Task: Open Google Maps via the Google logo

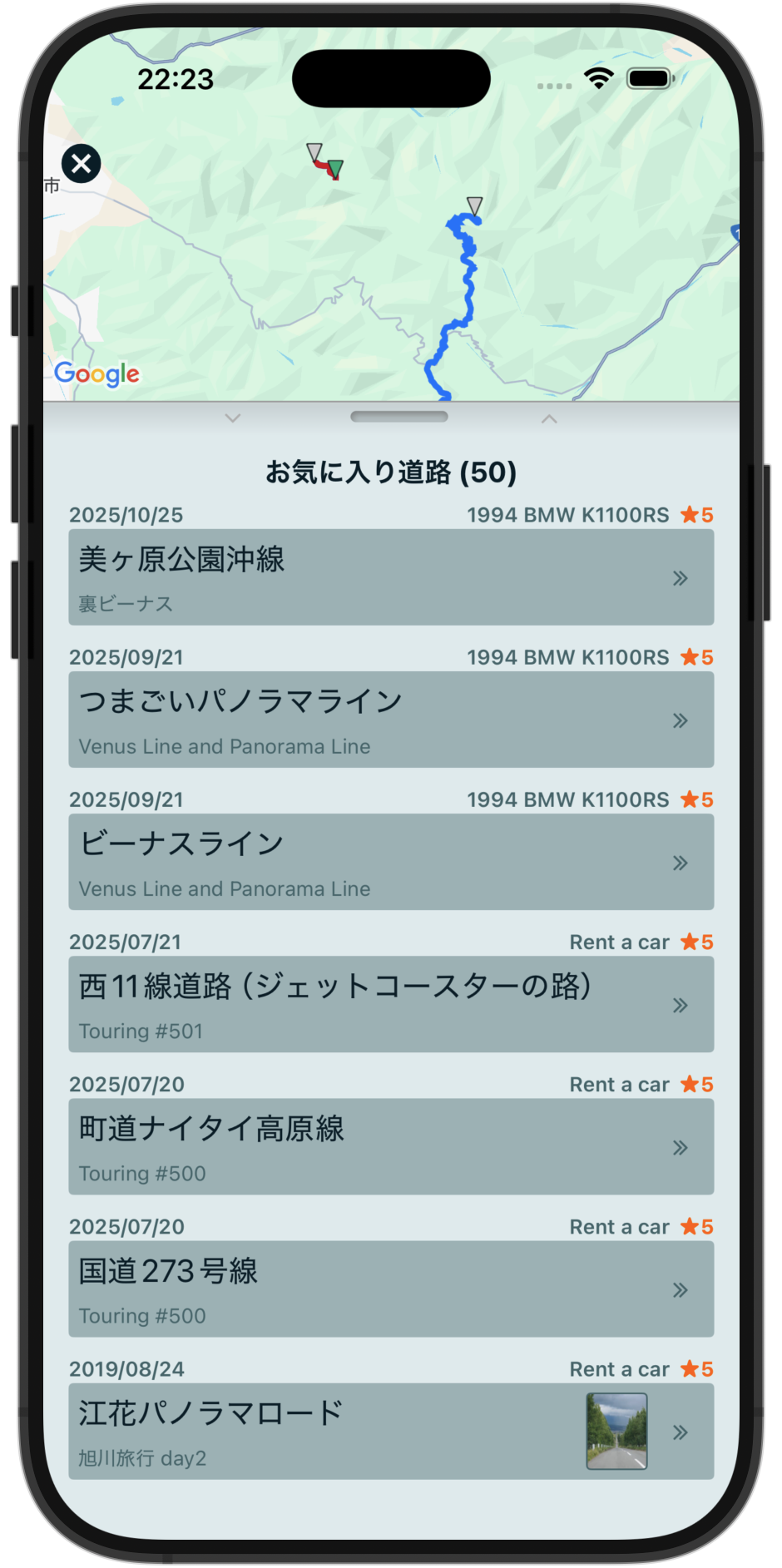Action: [98, 374]
